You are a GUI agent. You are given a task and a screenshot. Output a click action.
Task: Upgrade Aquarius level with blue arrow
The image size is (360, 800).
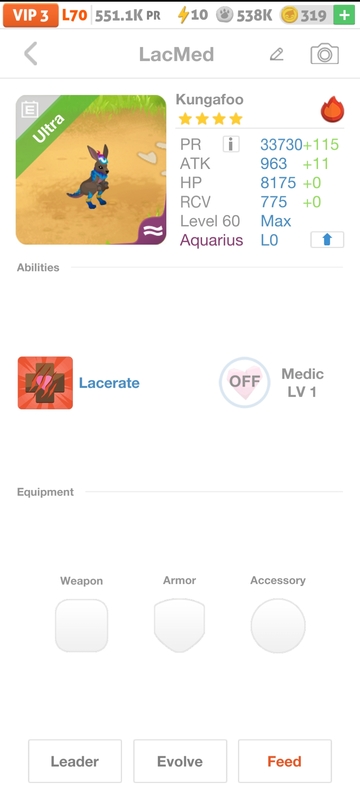pos(327,240)
